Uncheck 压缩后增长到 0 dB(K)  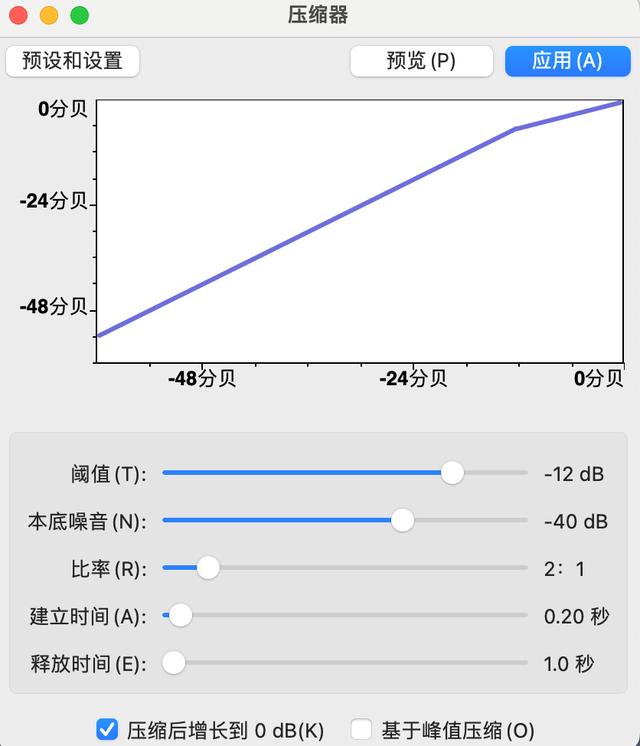[106, 729]
